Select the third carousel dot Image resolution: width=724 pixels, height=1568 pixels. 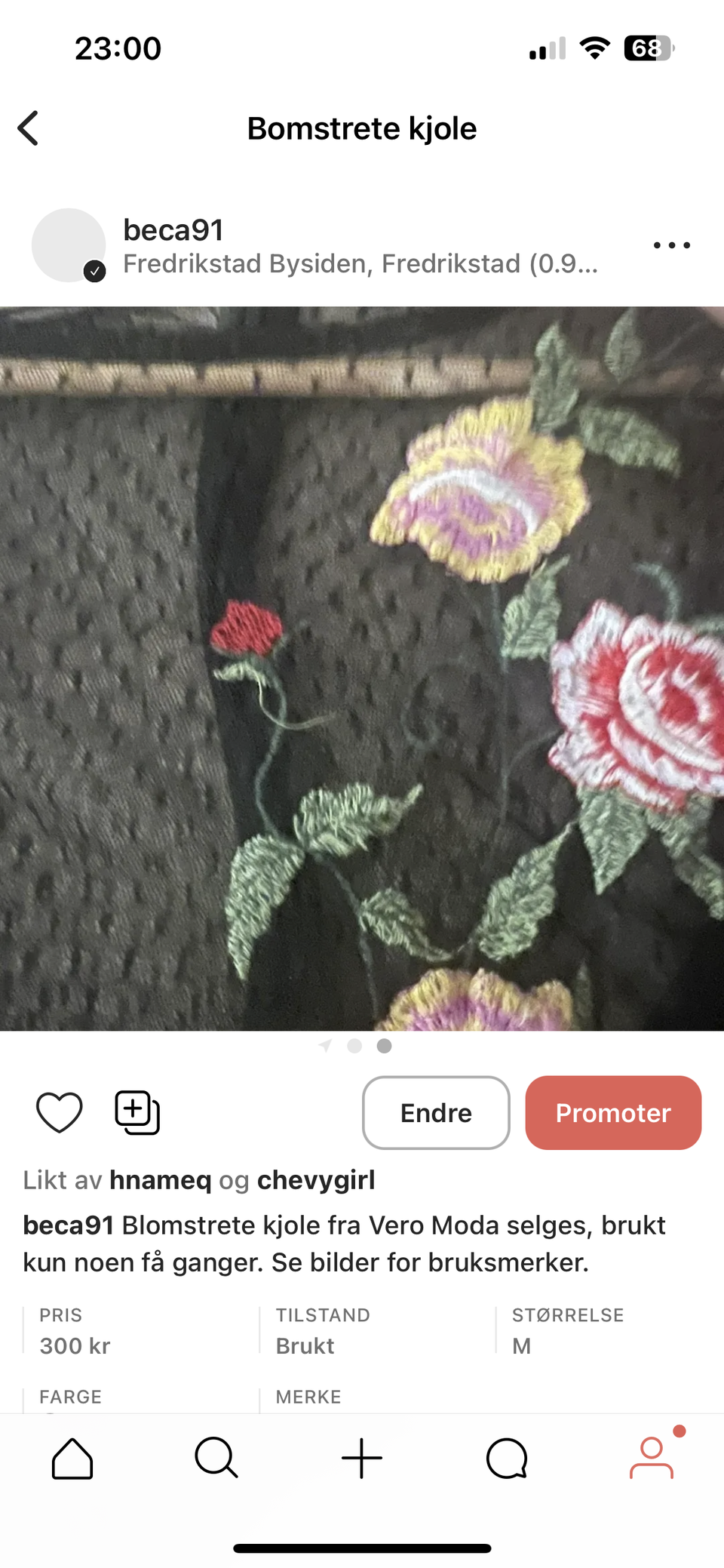click(x=384, y=1046)
